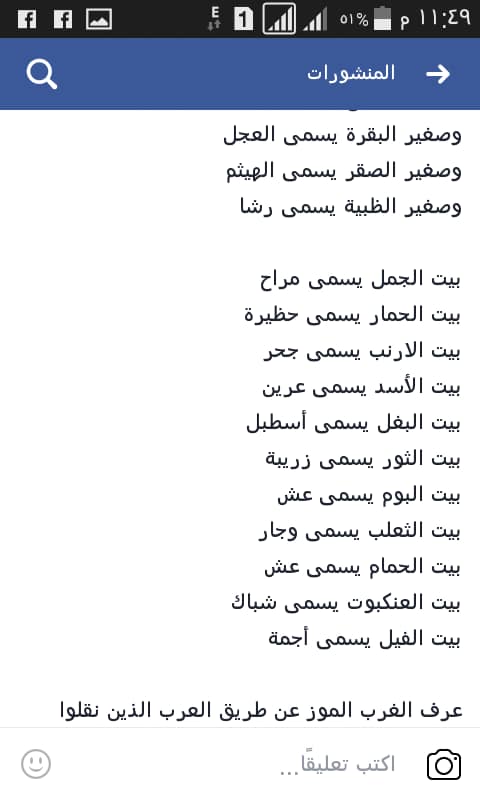This screenshot has width=480, height=800.
Task: Open search in the posts header
Action: [41, 74]
